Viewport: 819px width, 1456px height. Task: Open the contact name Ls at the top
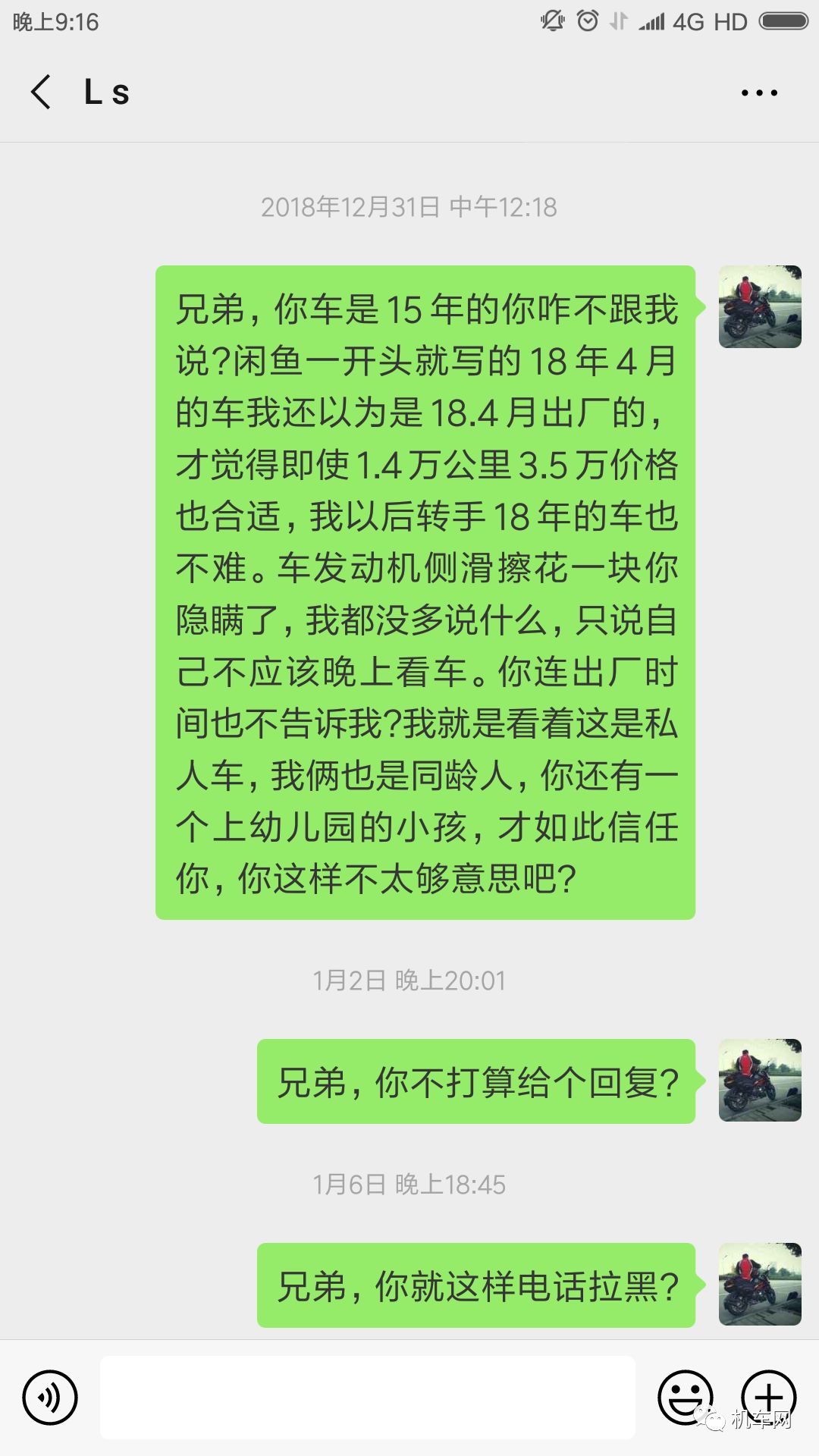click(106, 91)
